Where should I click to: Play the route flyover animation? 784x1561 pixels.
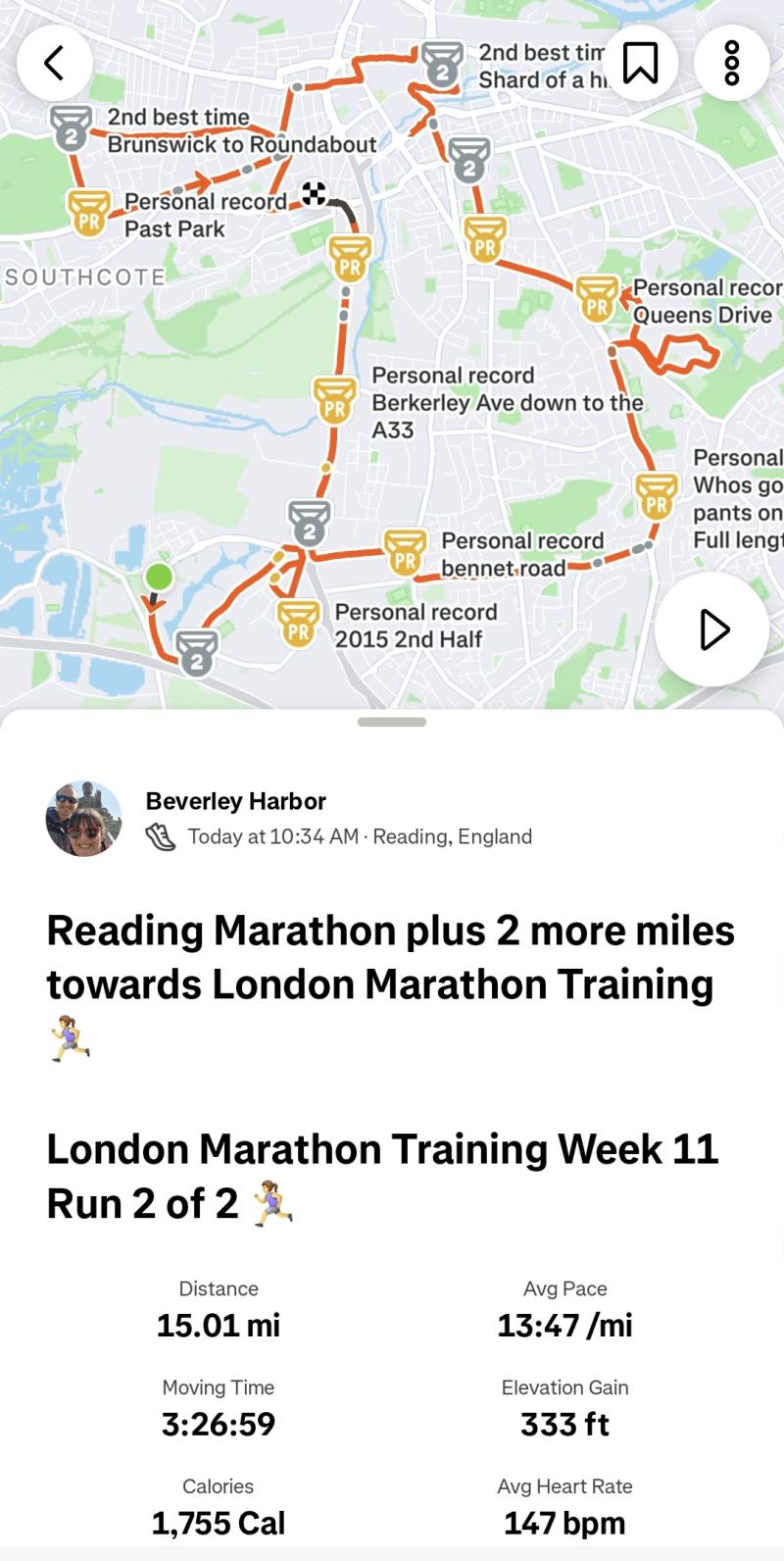pos(711,629)
